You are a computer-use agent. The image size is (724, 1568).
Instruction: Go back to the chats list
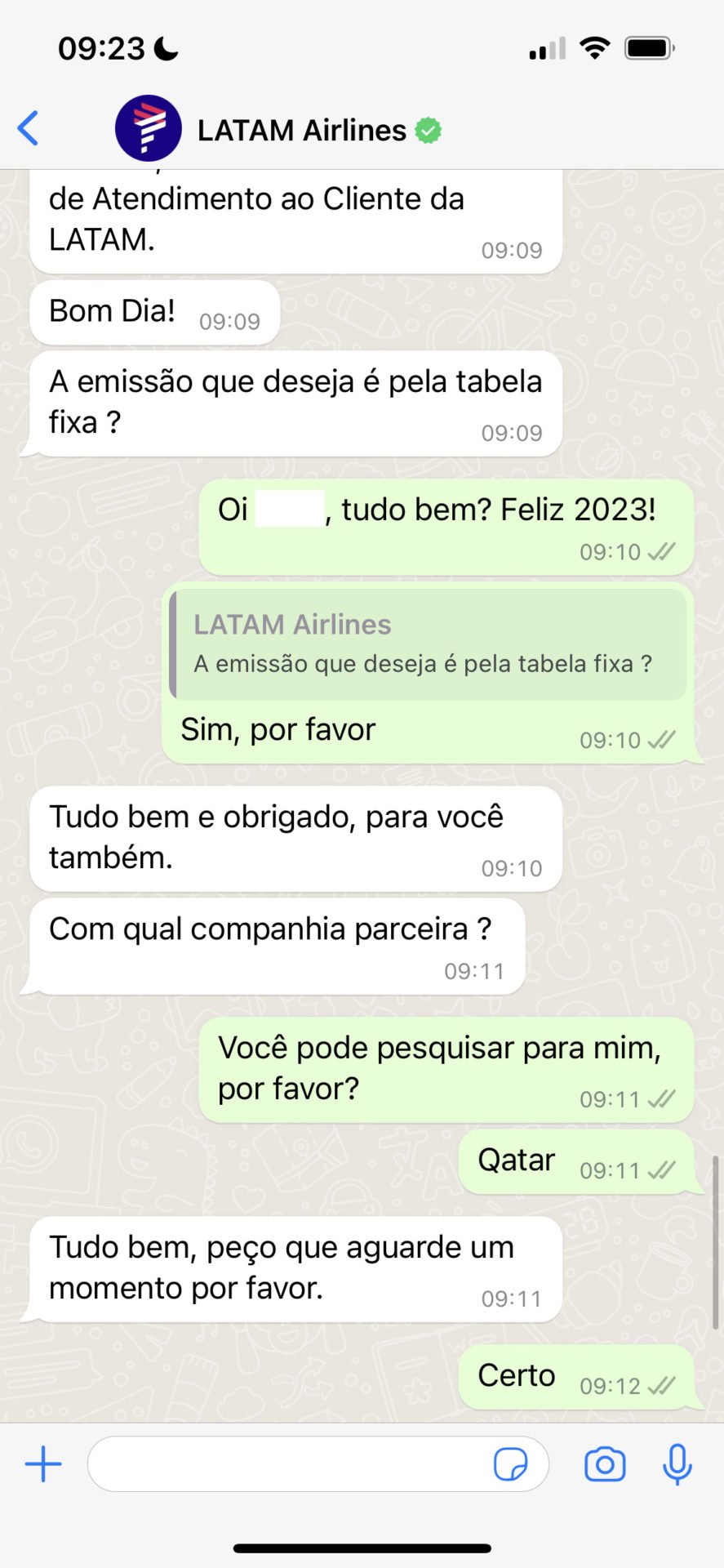(29, 129)
